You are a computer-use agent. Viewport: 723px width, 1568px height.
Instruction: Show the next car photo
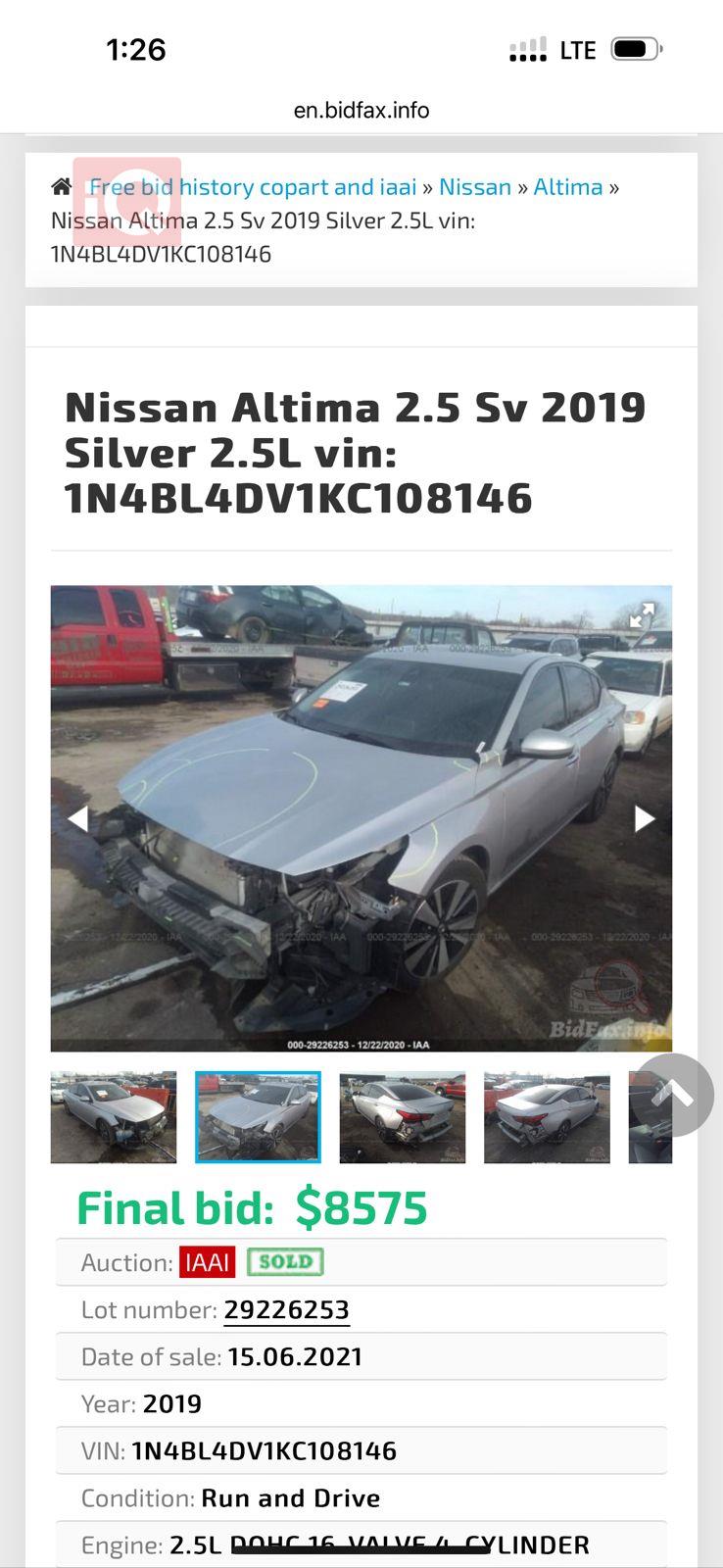(x=644, y=818)
